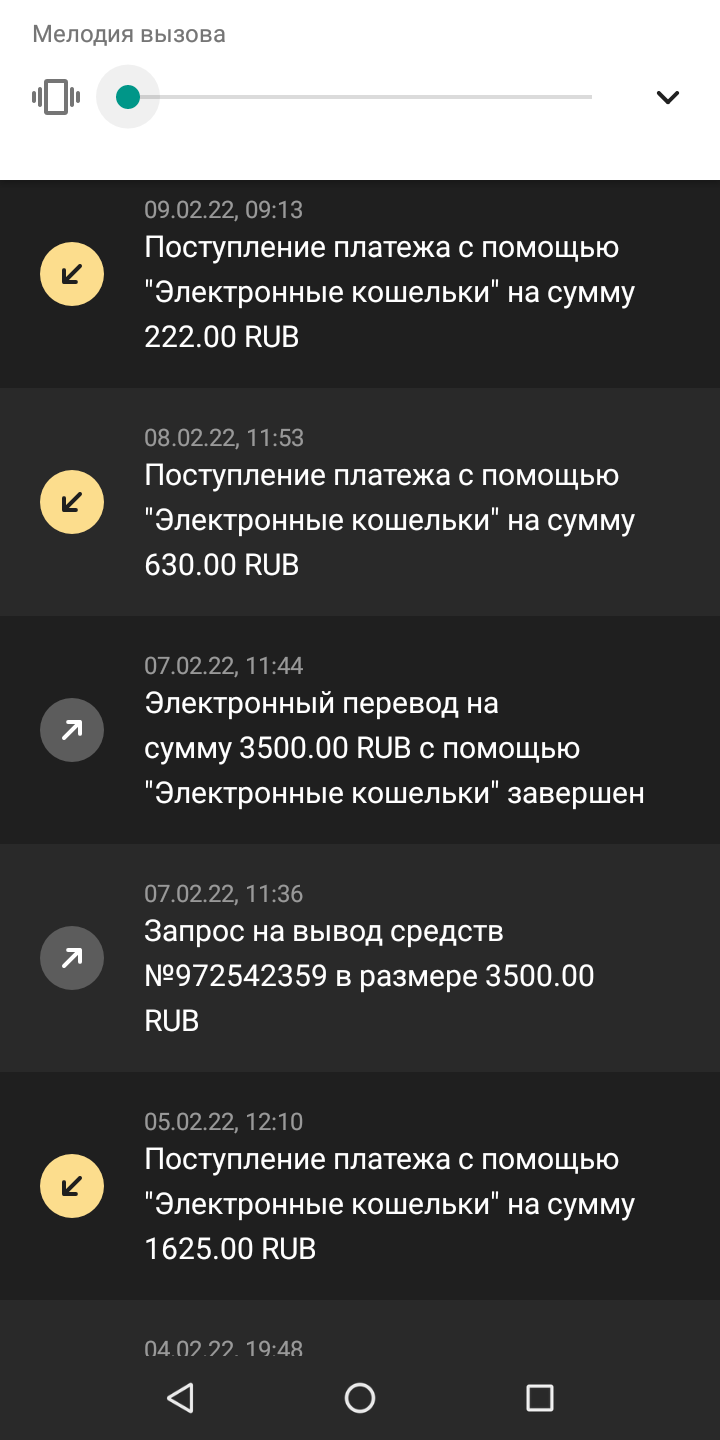Open the 222.00 RUB incoming payment entry
Screen dimensions: 720x1440
click(x=360, y=284)
